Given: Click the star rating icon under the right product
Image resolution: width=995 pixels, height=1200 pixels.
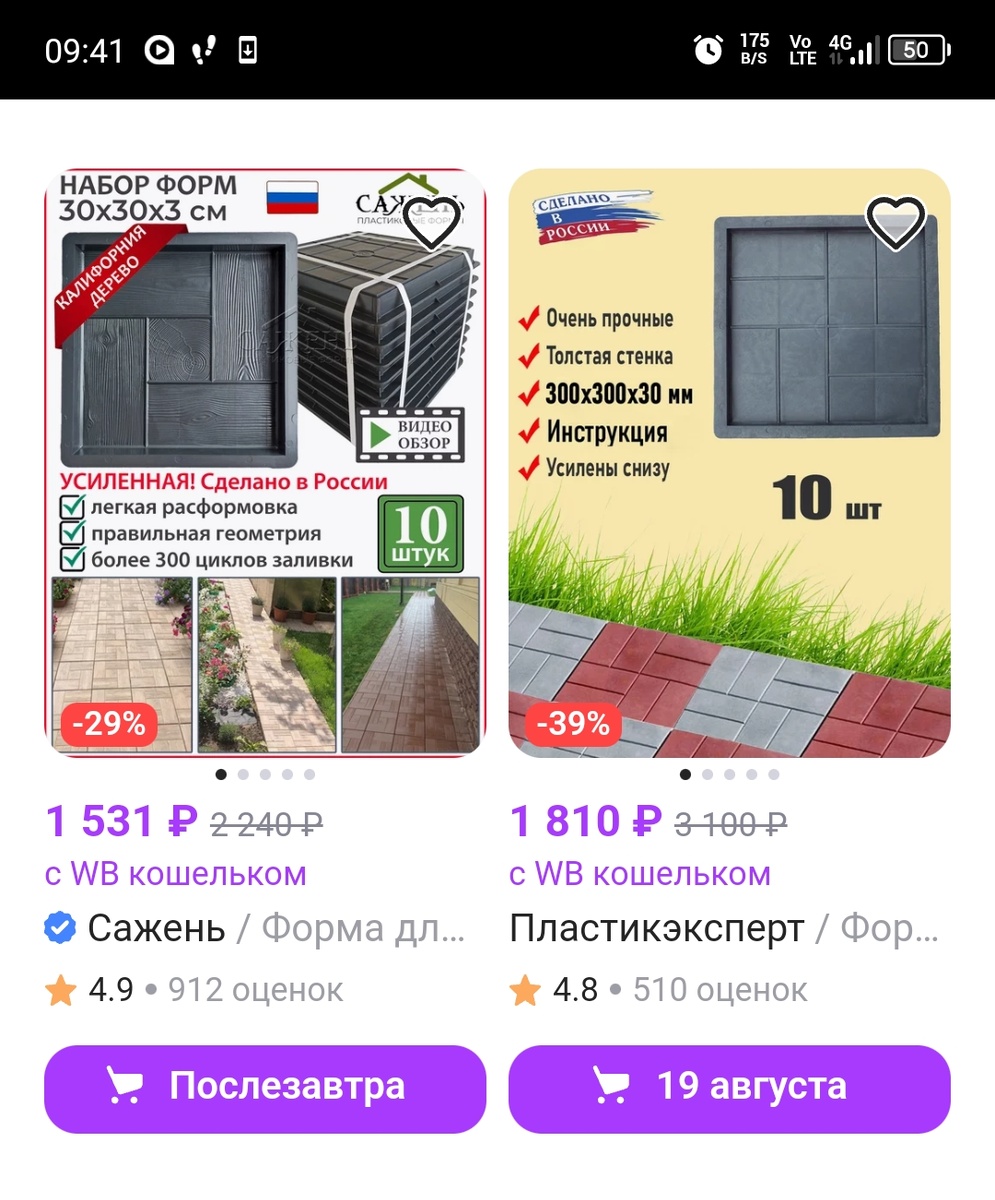Looking at the screenshot, I should 525,990.
